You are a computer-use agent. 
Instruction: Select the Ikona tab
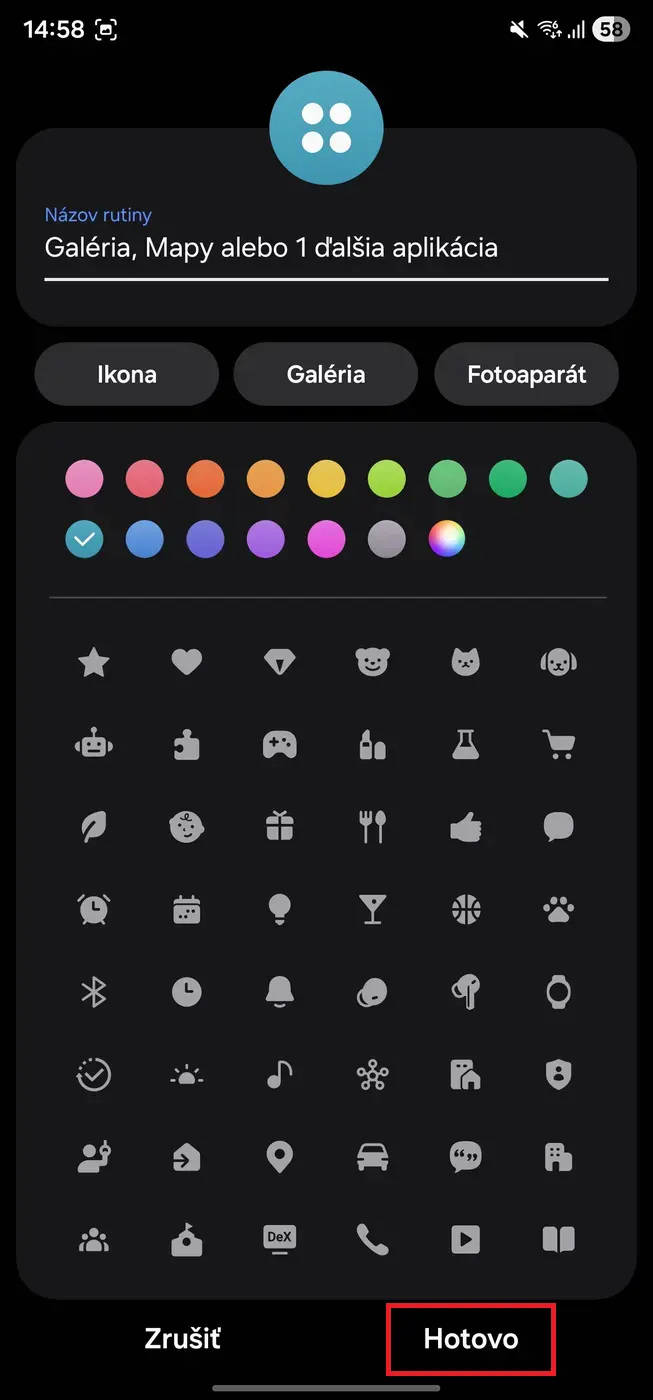click(126, 375)
